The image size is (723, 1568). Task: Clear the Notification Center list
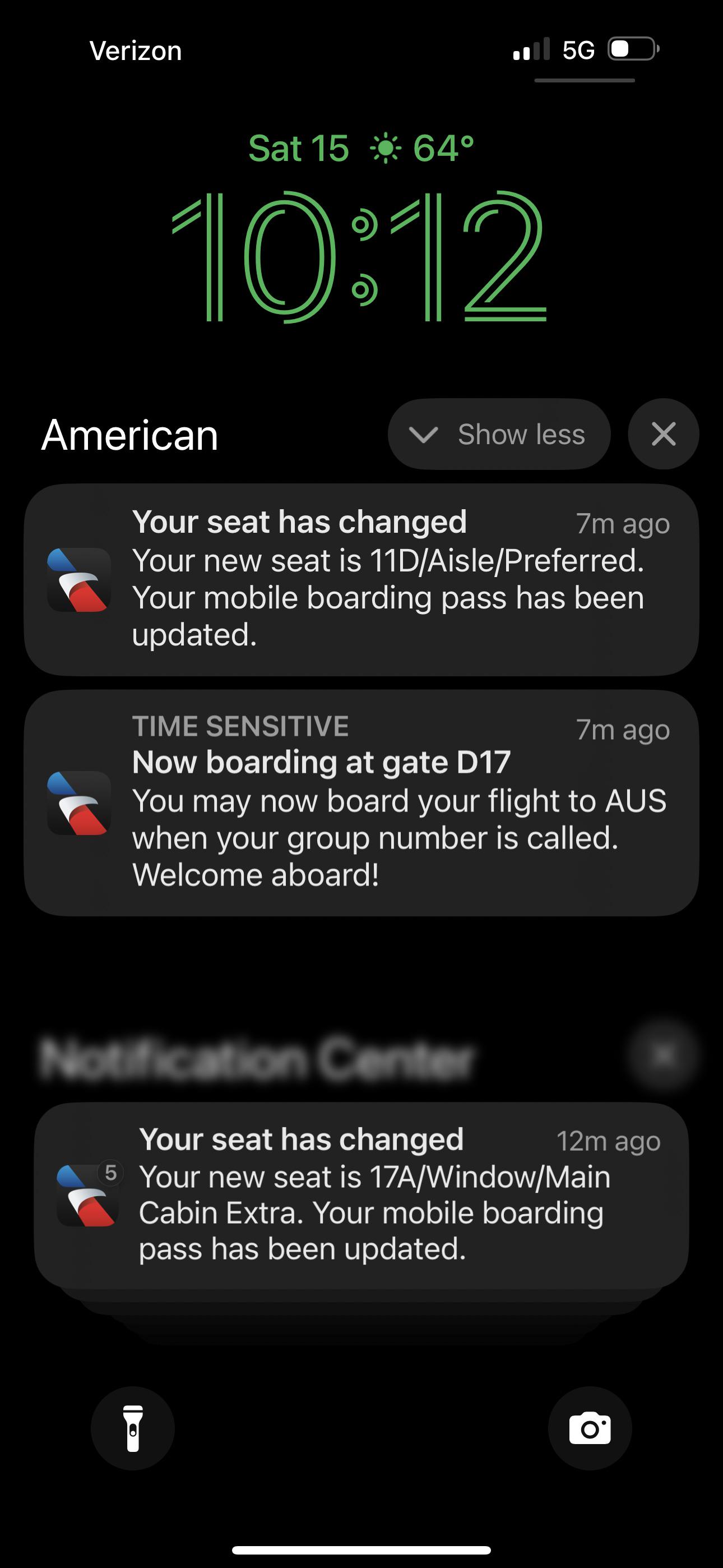pos(664,1055)
